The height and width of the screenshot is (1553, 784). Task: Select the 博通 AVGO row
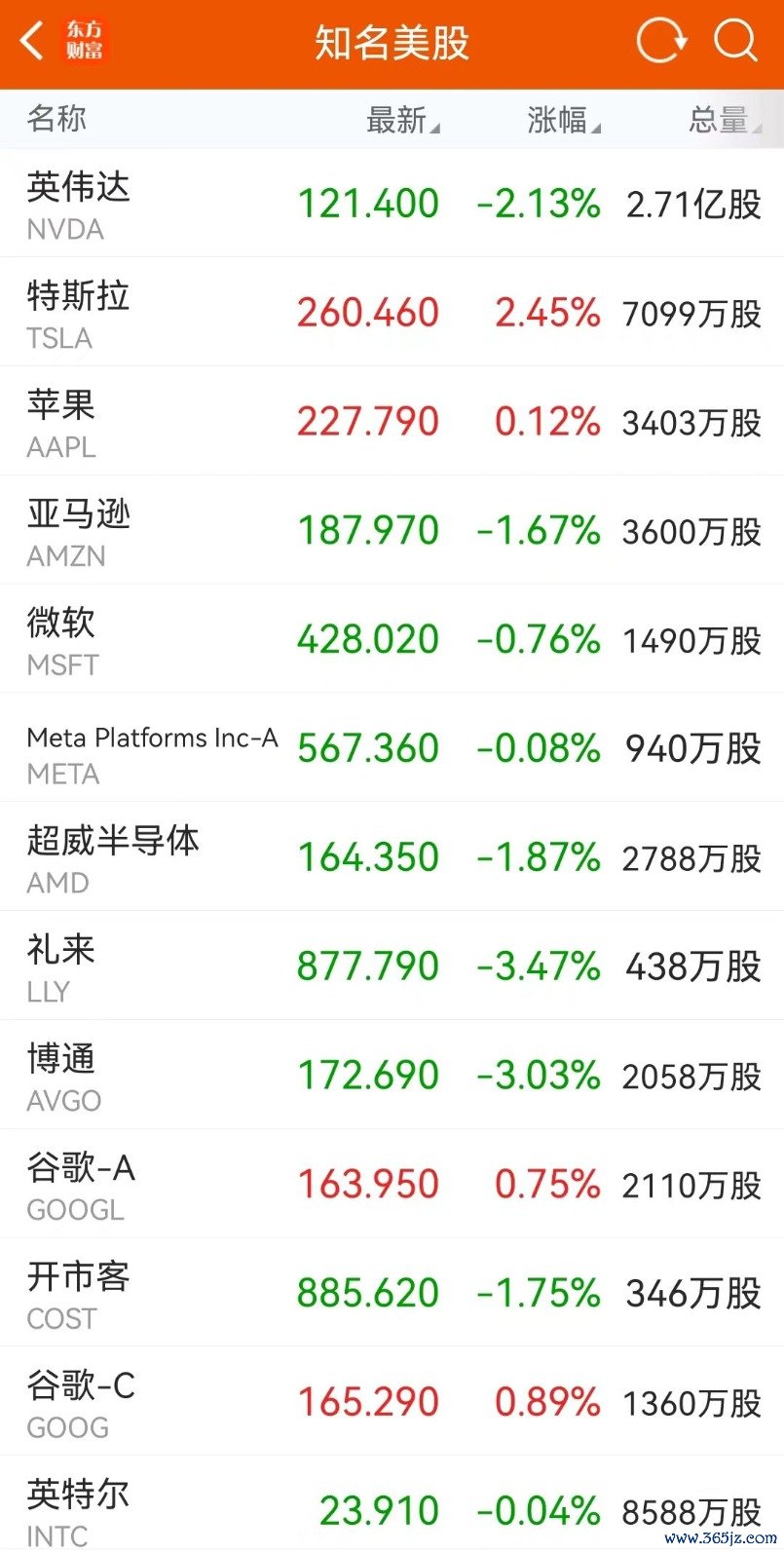tap(392, 1076)
